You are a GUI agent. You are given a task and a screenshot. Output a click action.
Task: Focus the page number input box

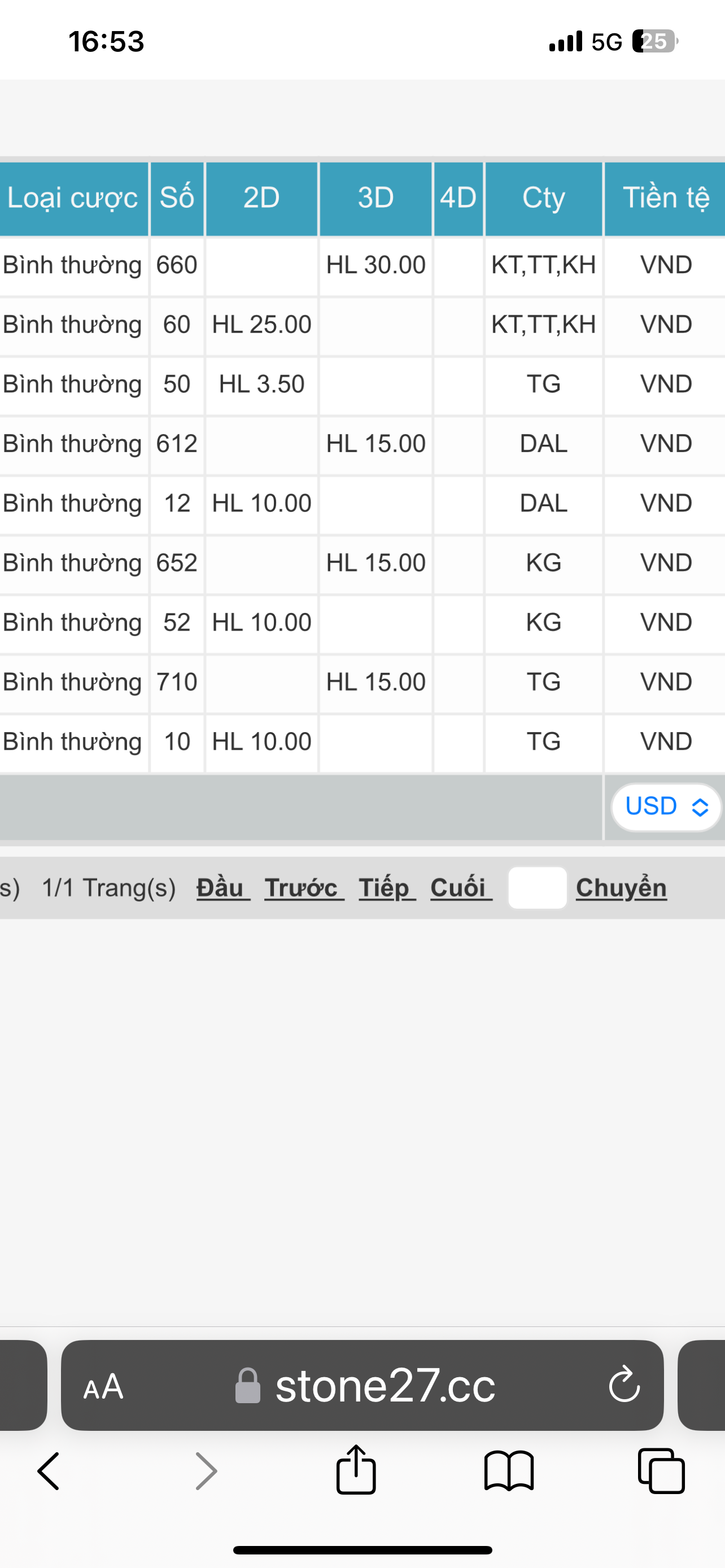pyautogui.click(x=538, y=887)
